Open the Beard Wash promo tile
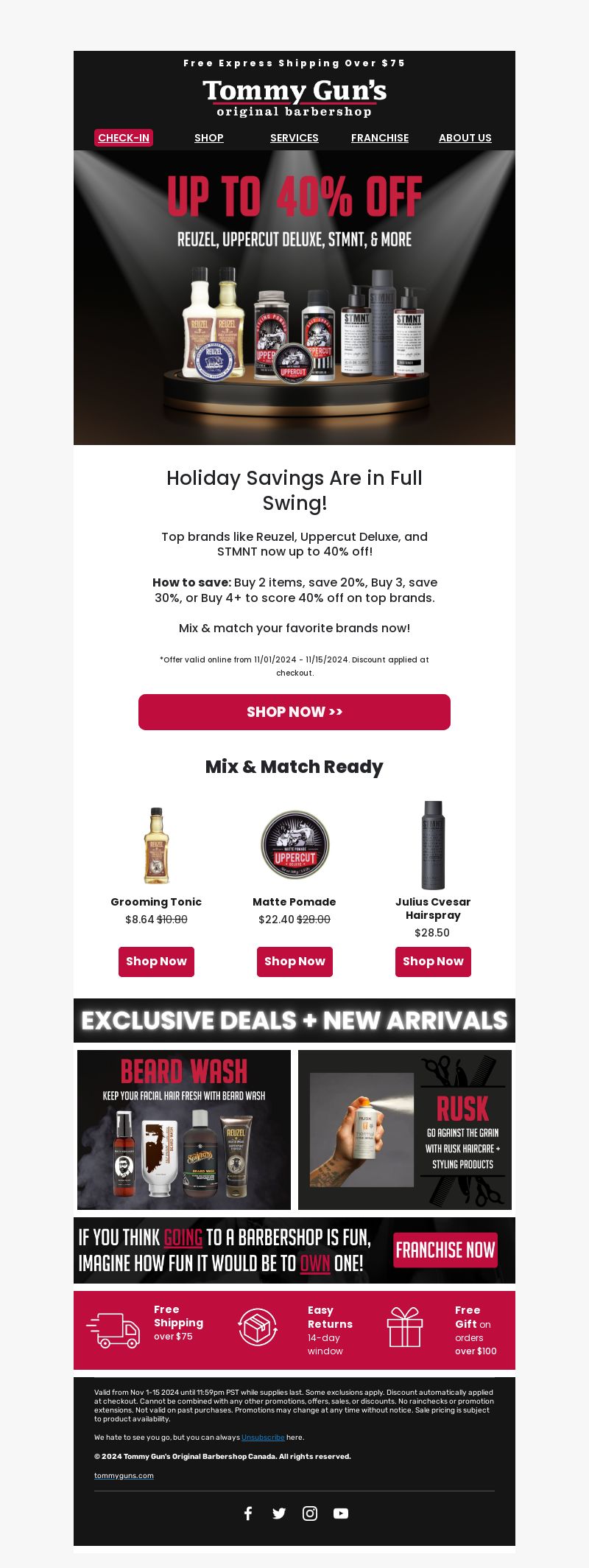Viewport: 589px width, 1568px height. [184, 1130]
